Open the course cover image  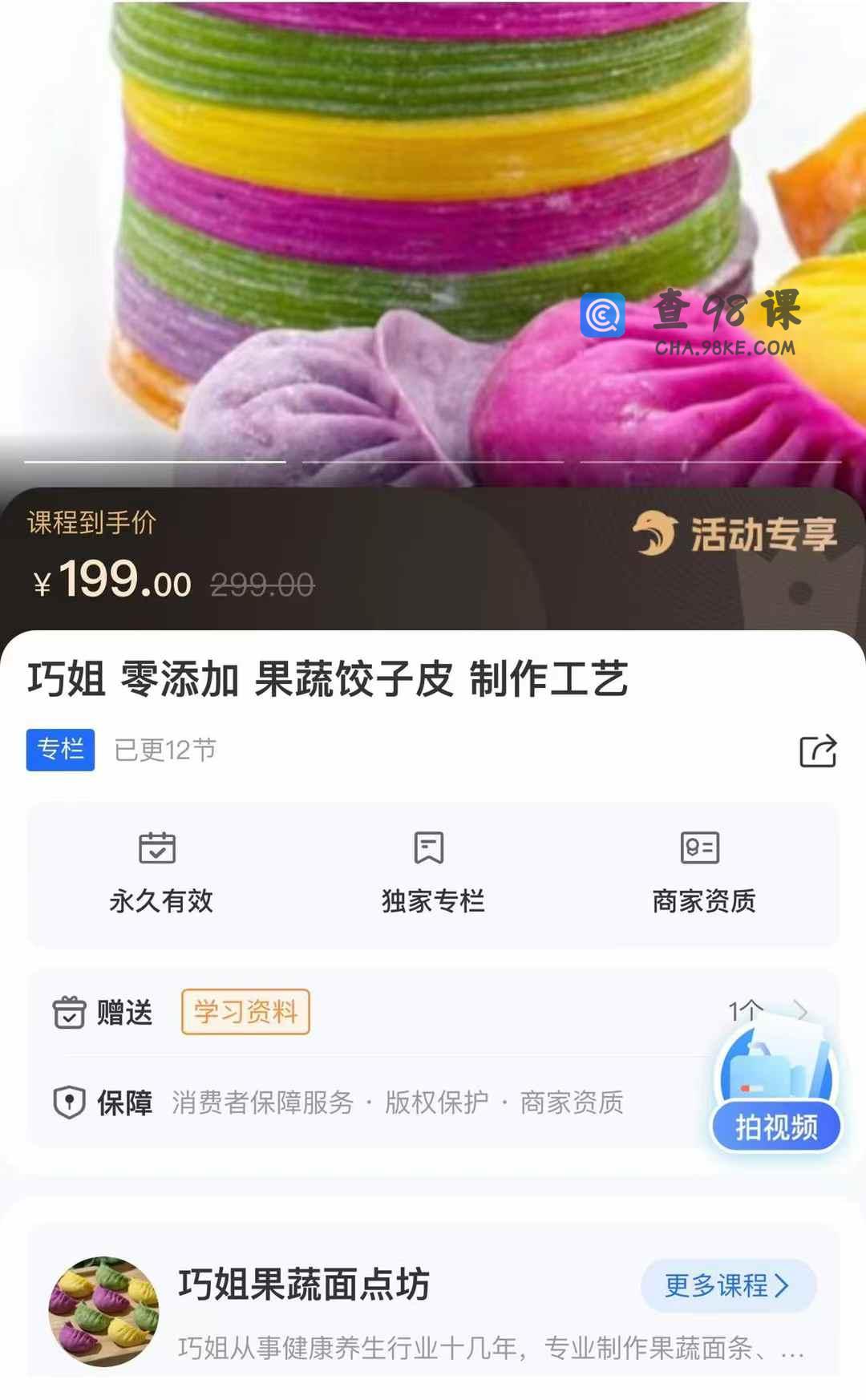pos(433,233)
